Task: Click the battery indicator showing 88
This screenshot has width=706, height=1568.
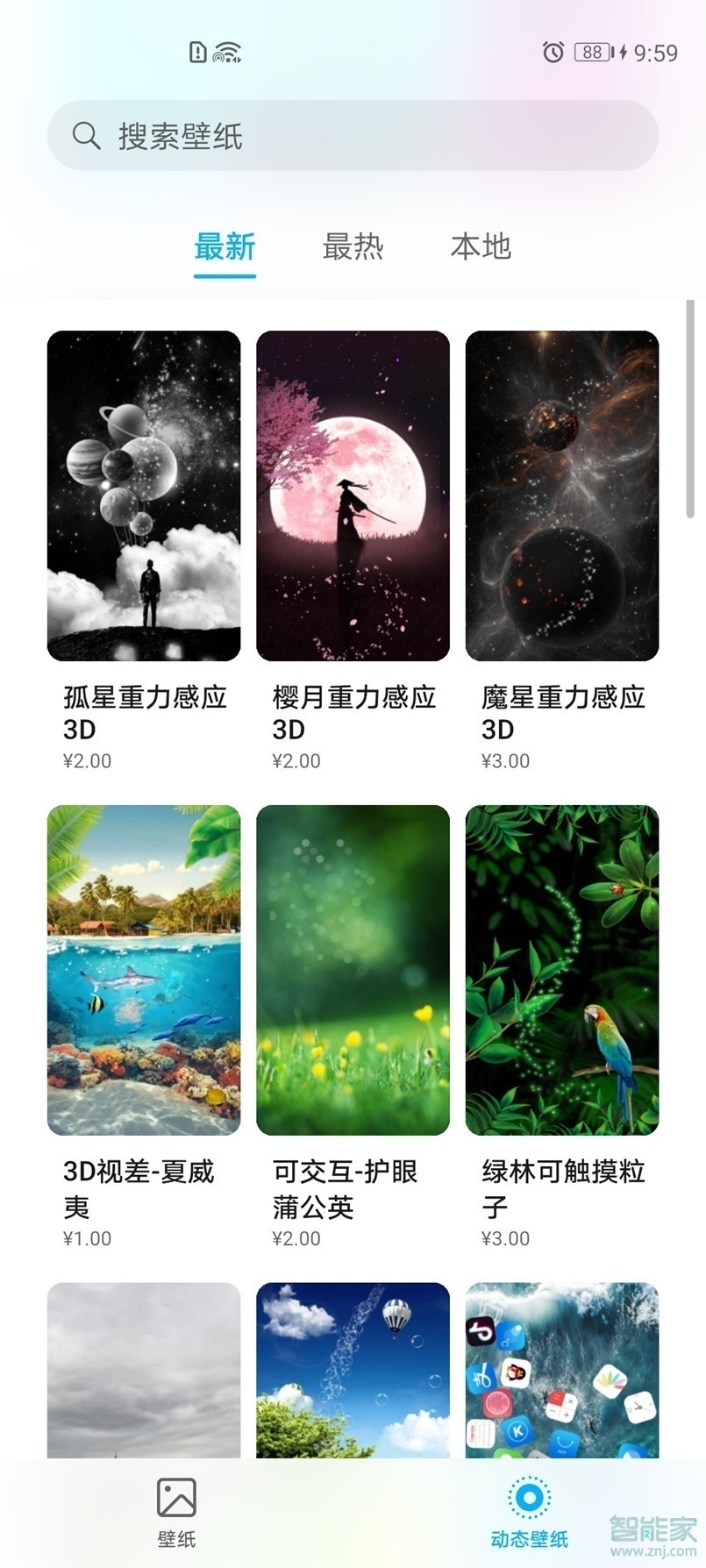Action: pyautogui.click(x=594, y=53)
